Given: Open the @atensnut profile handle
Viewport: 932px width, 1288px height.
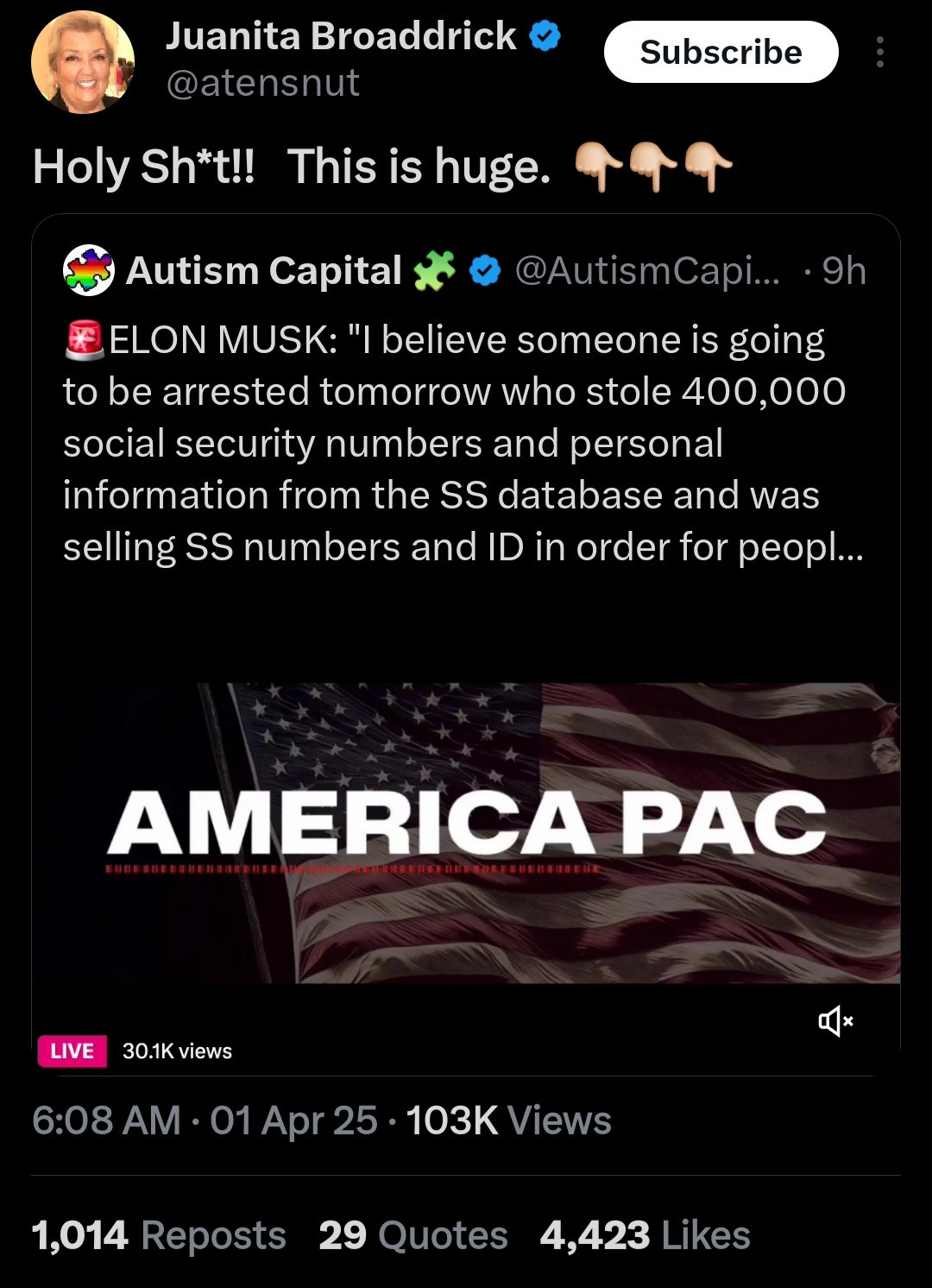Looking at the screenshot, I should (x=262, y=84).
